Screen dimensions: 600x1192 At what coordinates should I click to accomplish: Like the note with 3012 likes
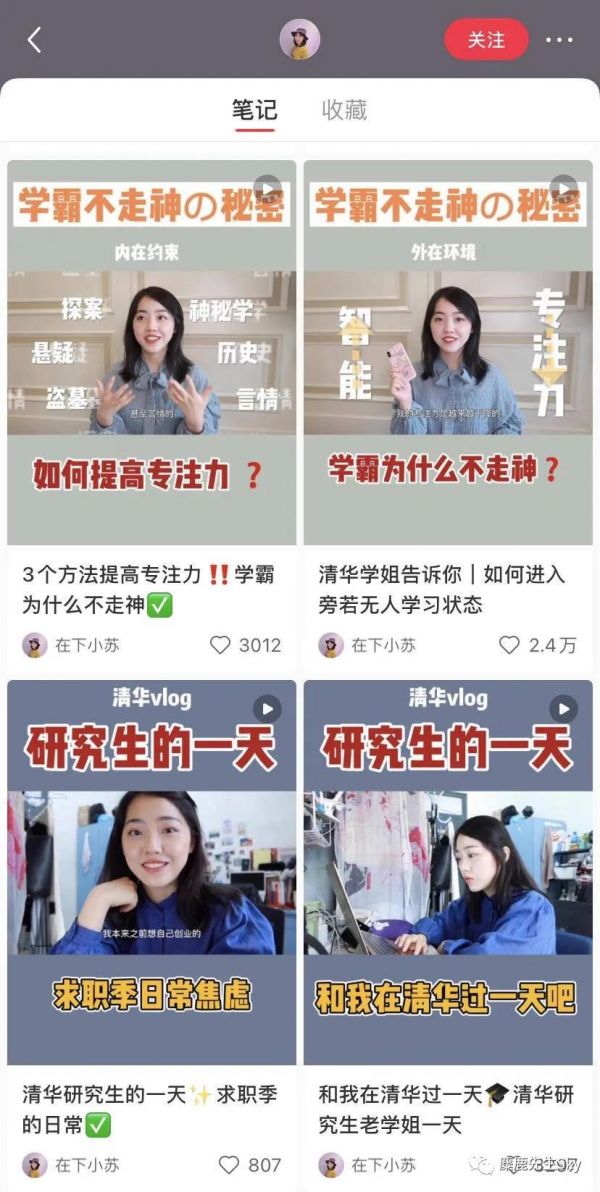click(x=221, y=645)
